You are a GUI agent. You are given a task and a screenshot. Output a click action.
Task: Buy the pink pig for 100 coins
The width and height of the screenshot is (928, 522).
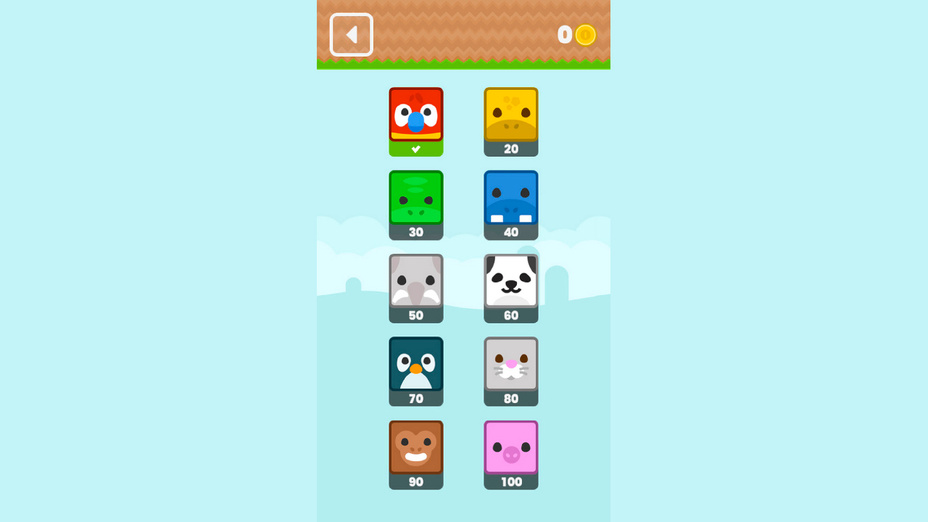[511, 453]
